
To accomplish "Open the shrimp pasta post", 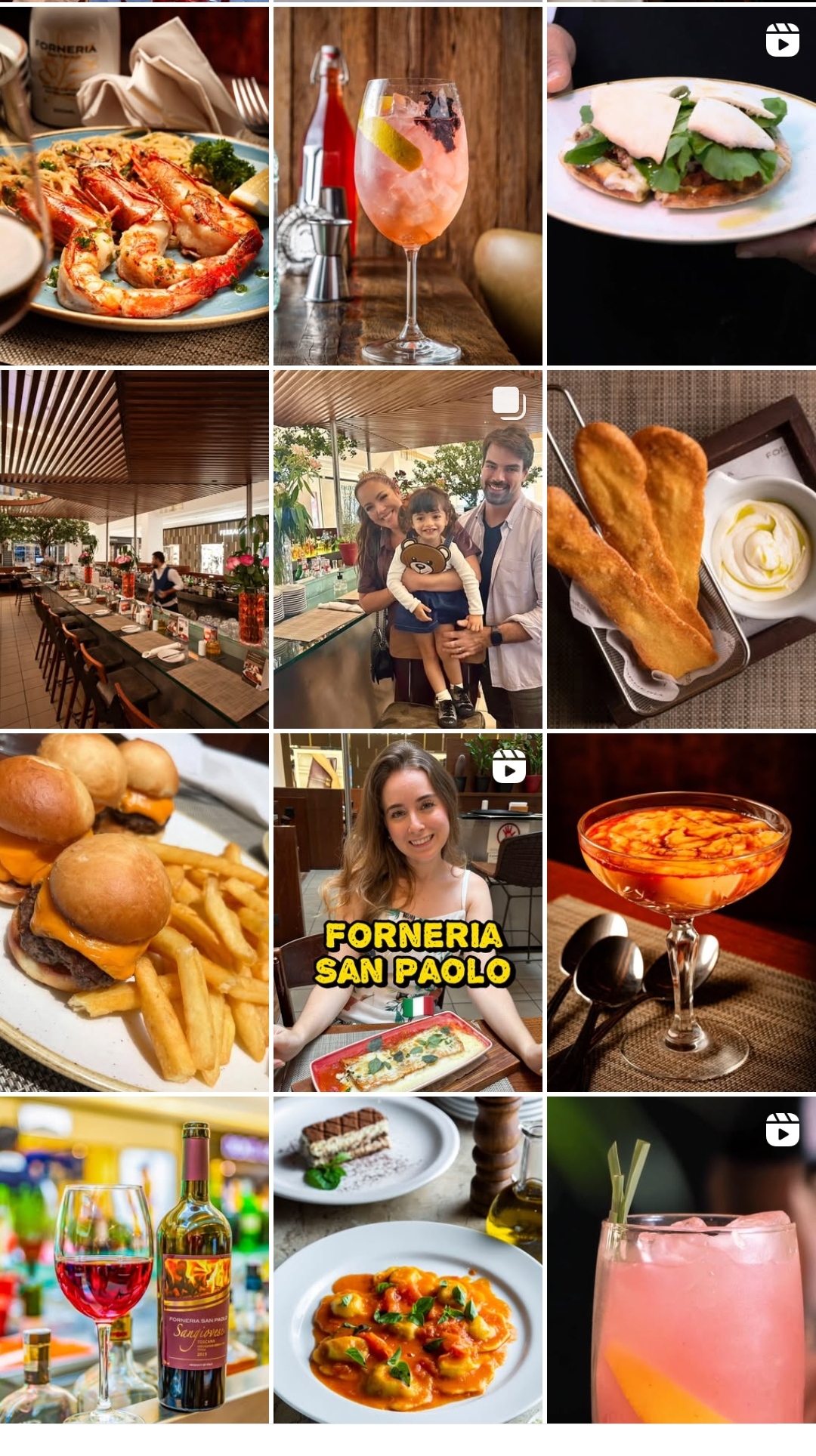I will point(134,185).
